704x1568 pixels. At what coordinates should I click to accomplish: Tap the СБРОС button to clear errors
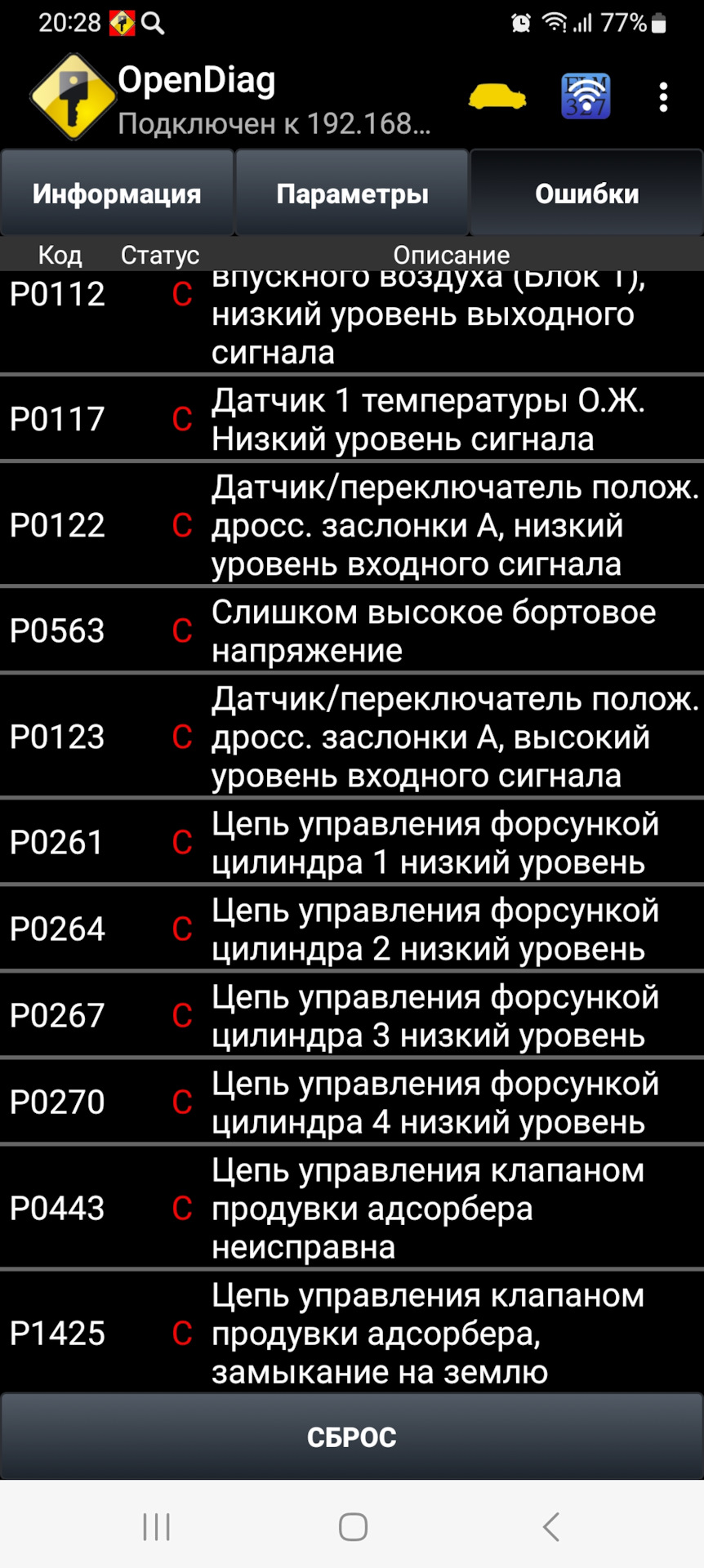tap(352, 1437)
